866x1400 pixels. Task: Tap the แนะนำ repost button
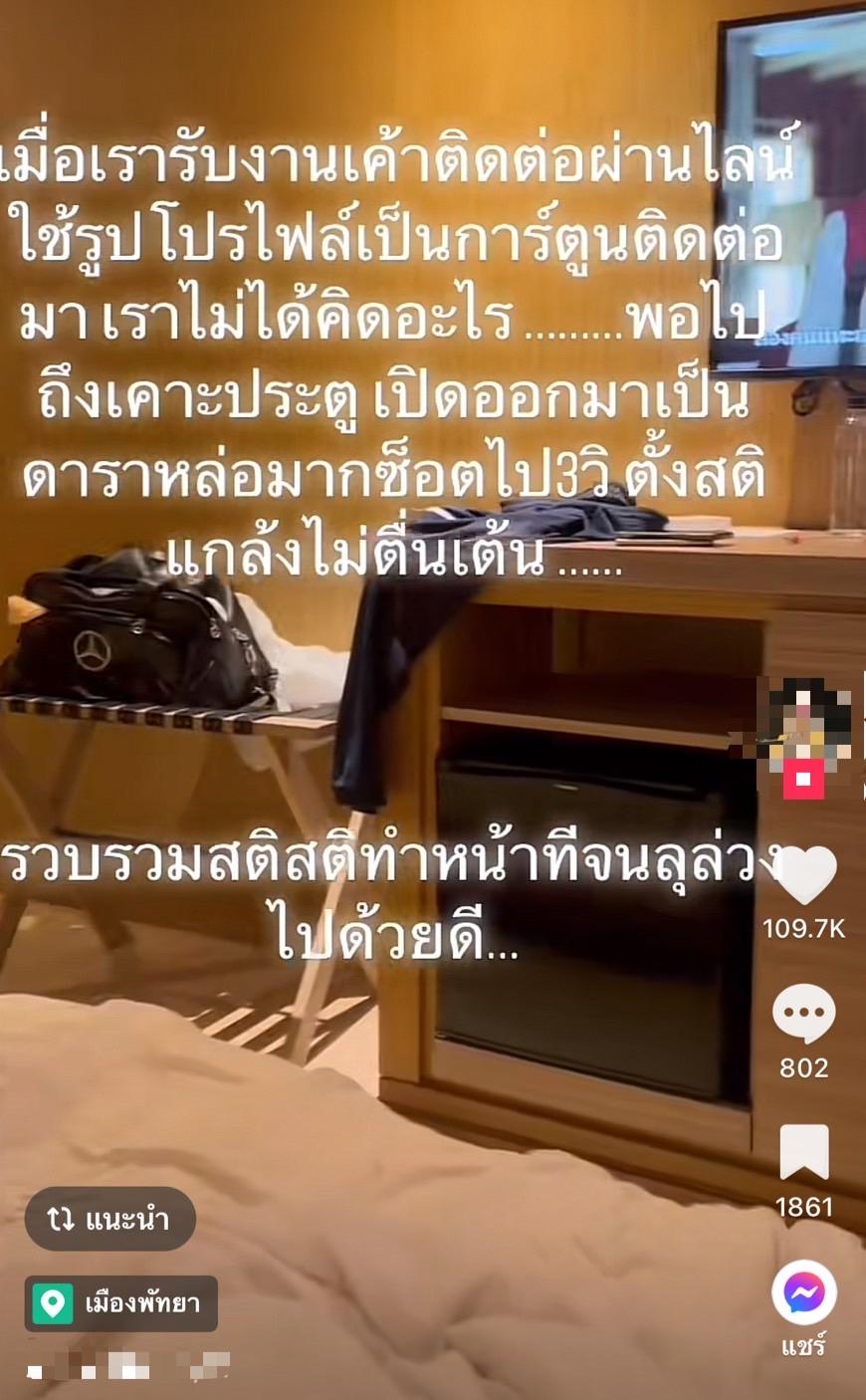[110, 1219]
